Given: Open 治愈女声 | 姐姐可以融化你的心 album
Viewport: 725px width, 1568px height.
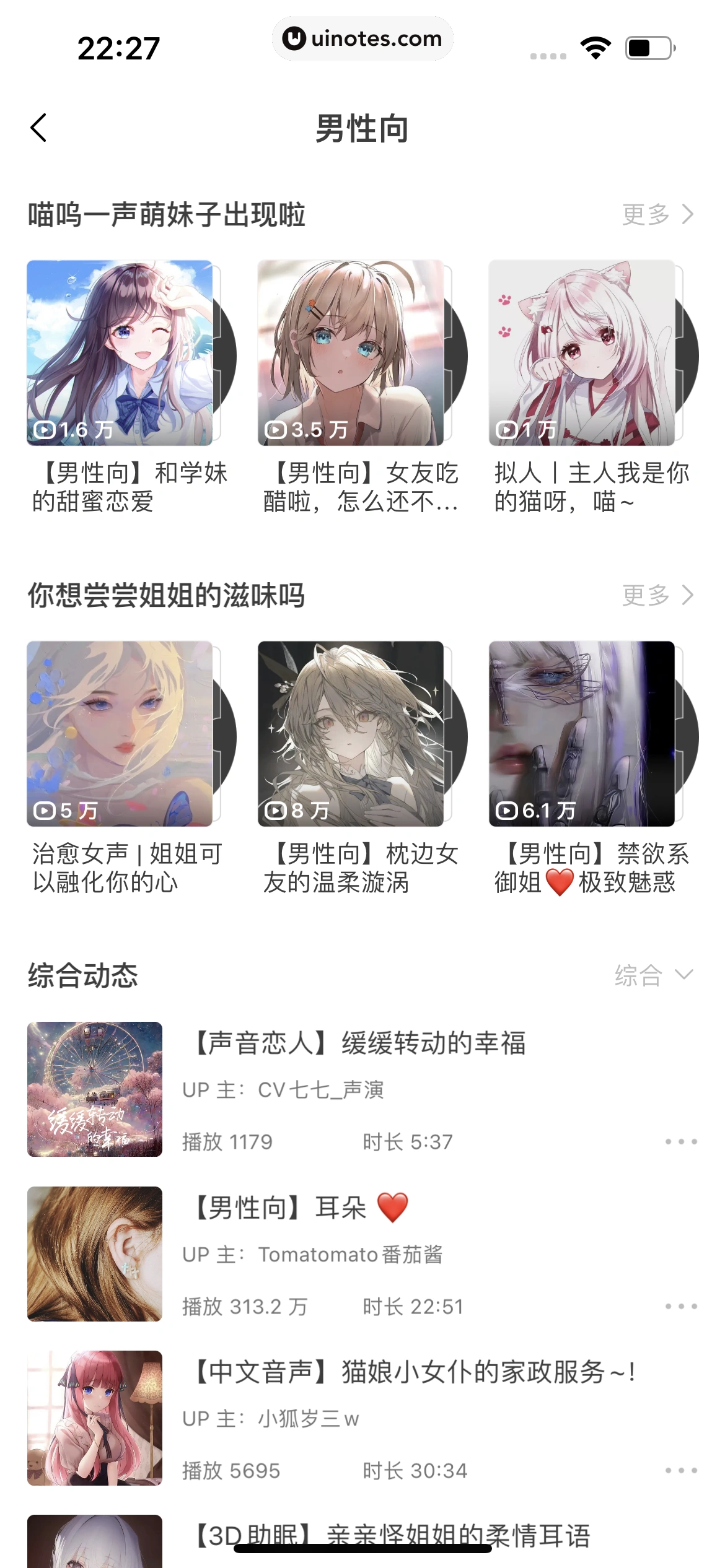Looking at the screenshot, I should tap(120, 734).
